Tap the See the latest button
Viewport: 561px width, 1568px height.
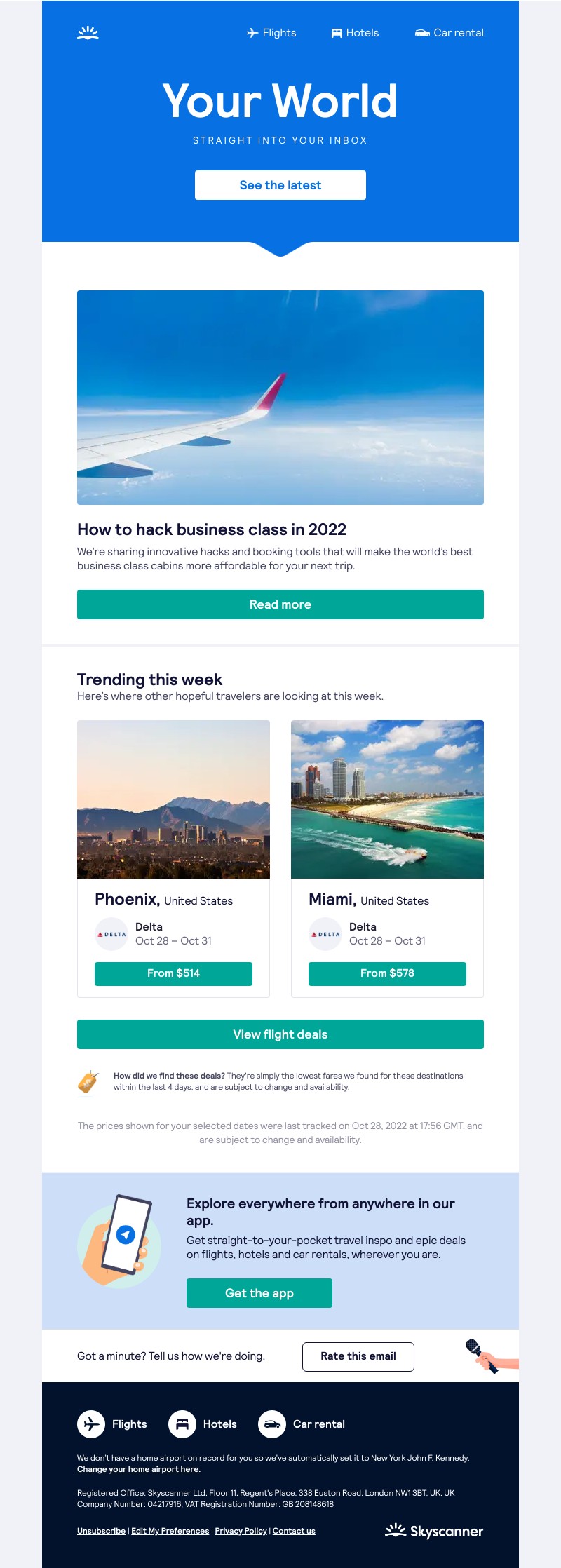[280, 185]
